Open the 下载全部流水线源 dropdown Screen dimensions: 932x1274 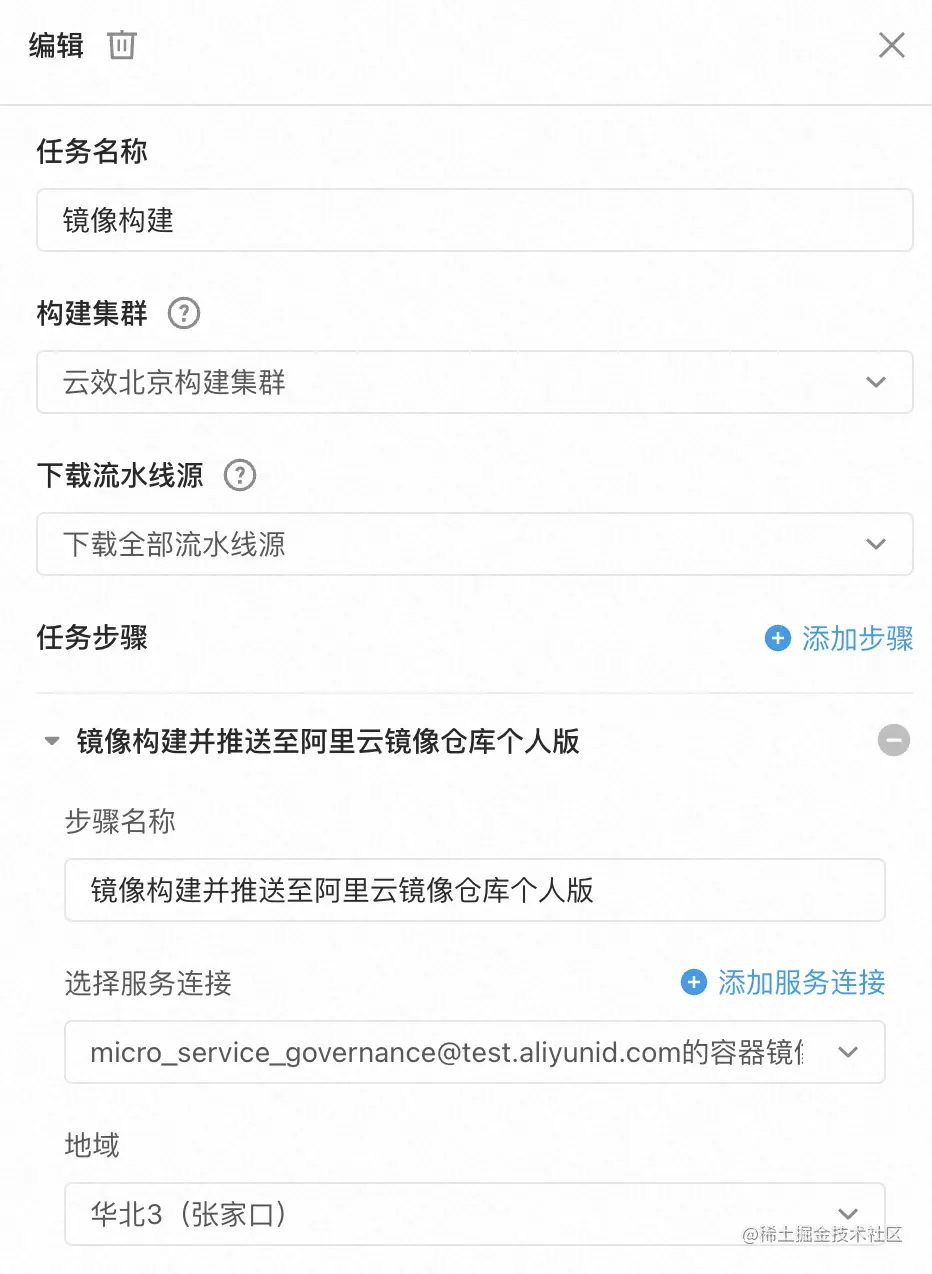(x=474, y=544)
